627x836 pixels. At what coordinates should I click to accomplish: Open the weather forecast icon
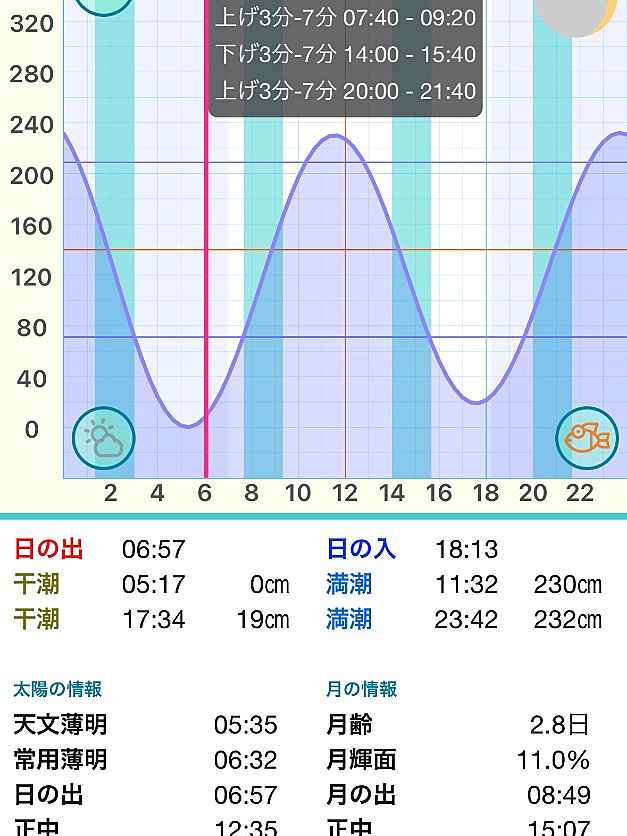[x=104, y=439]
